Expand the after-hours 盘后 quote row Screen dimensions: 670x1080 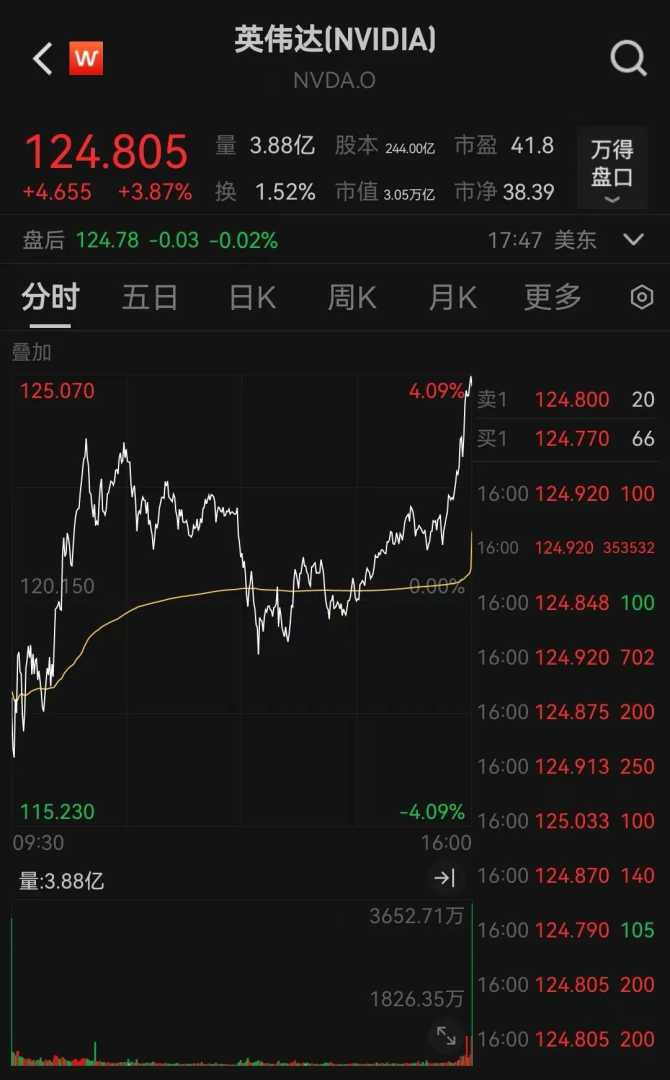(x=633, y=239)
